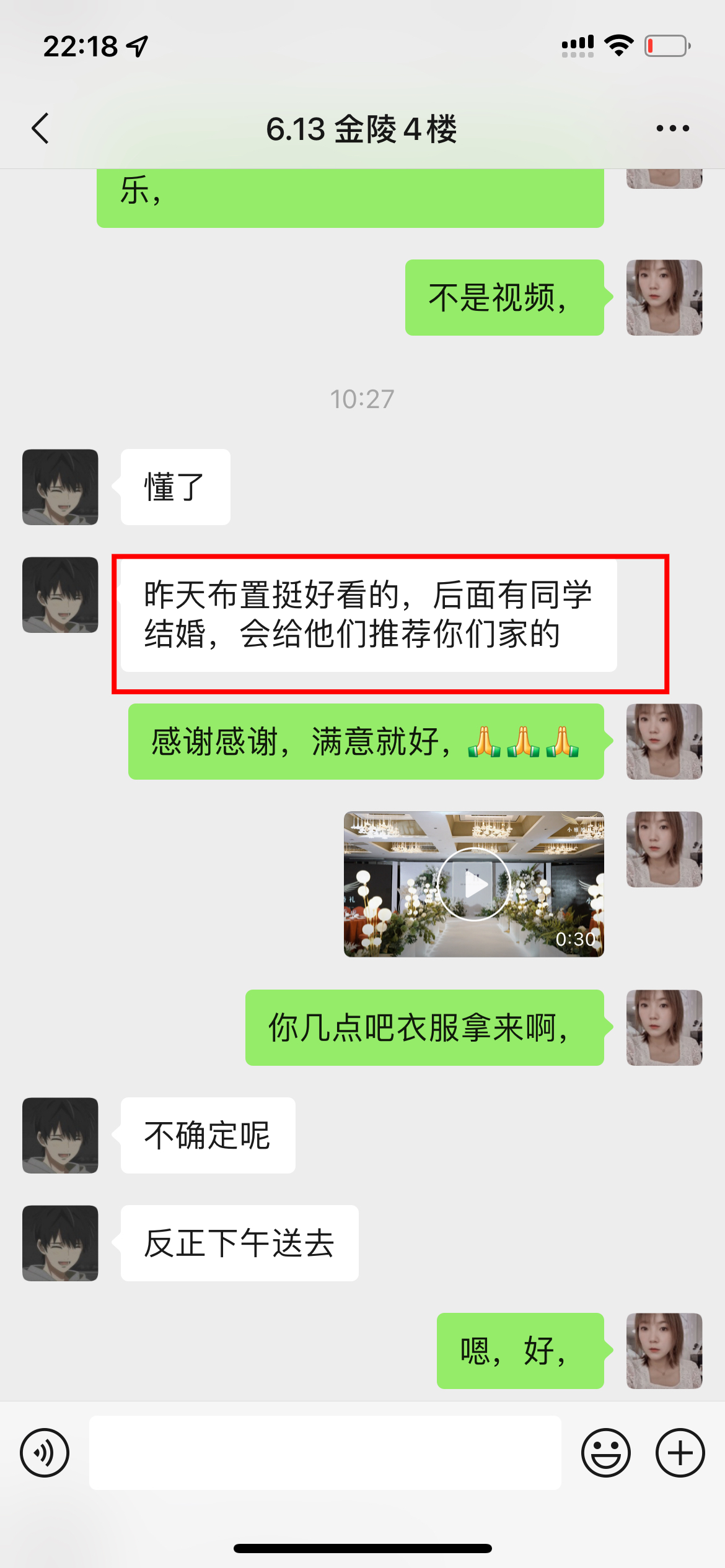Switch to voice message input

(x=45, y=1453)
